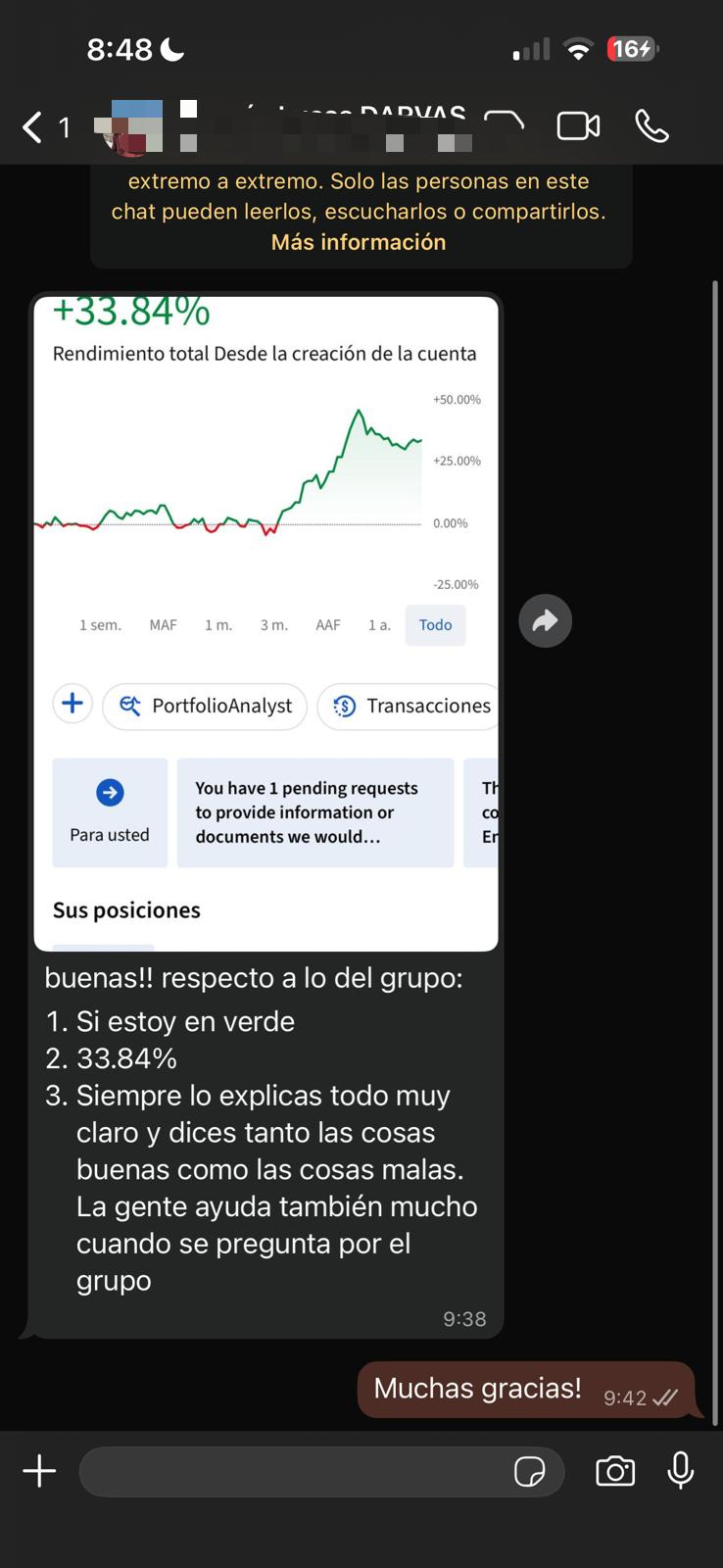Open the 'Más información' link
723x1568 pixels.
358,241
